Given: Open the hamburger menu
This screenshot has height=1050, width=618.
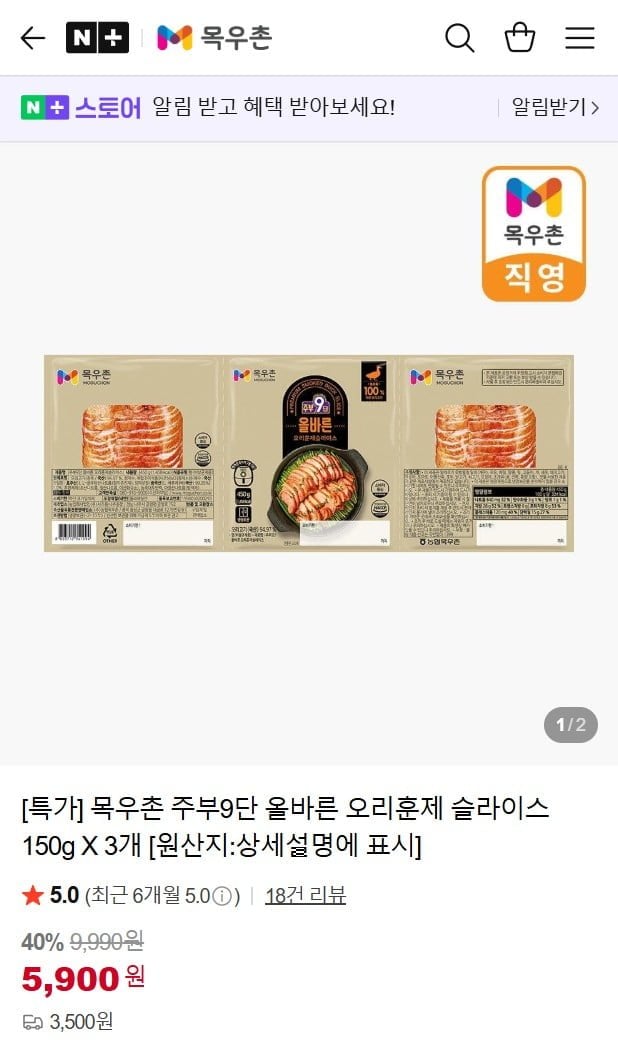Looking at the screenshot, I should [x=580, y=38].
